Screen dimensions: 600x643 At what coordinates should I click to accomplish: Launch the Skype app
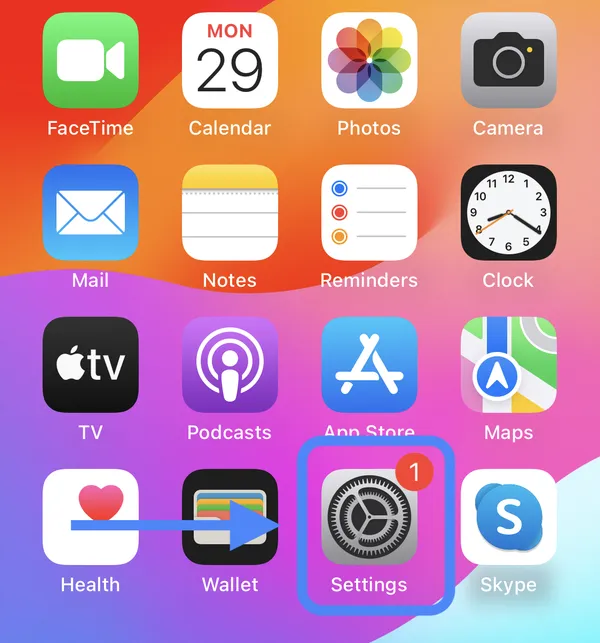point(508,518)
